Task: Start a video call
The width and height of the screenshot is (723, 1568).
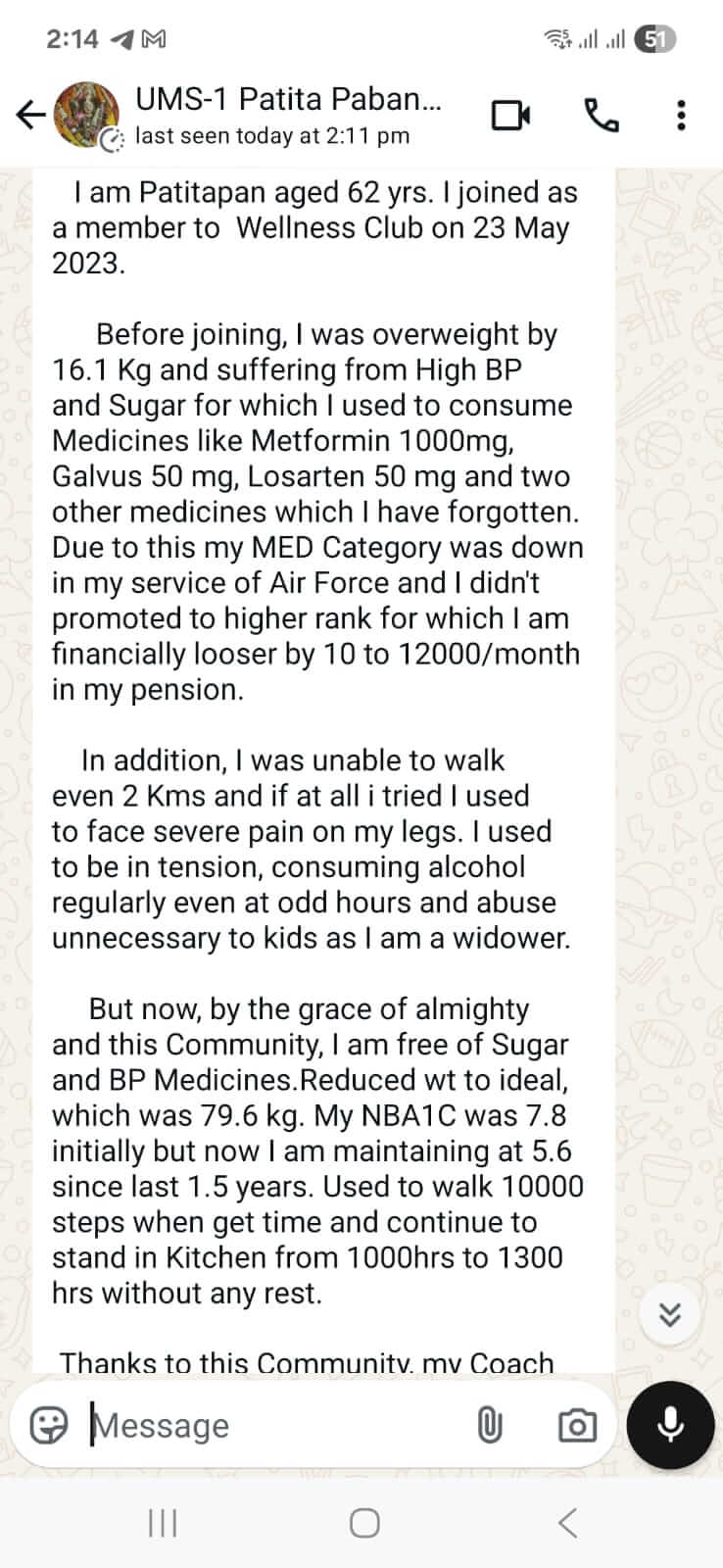Action: 510,116
